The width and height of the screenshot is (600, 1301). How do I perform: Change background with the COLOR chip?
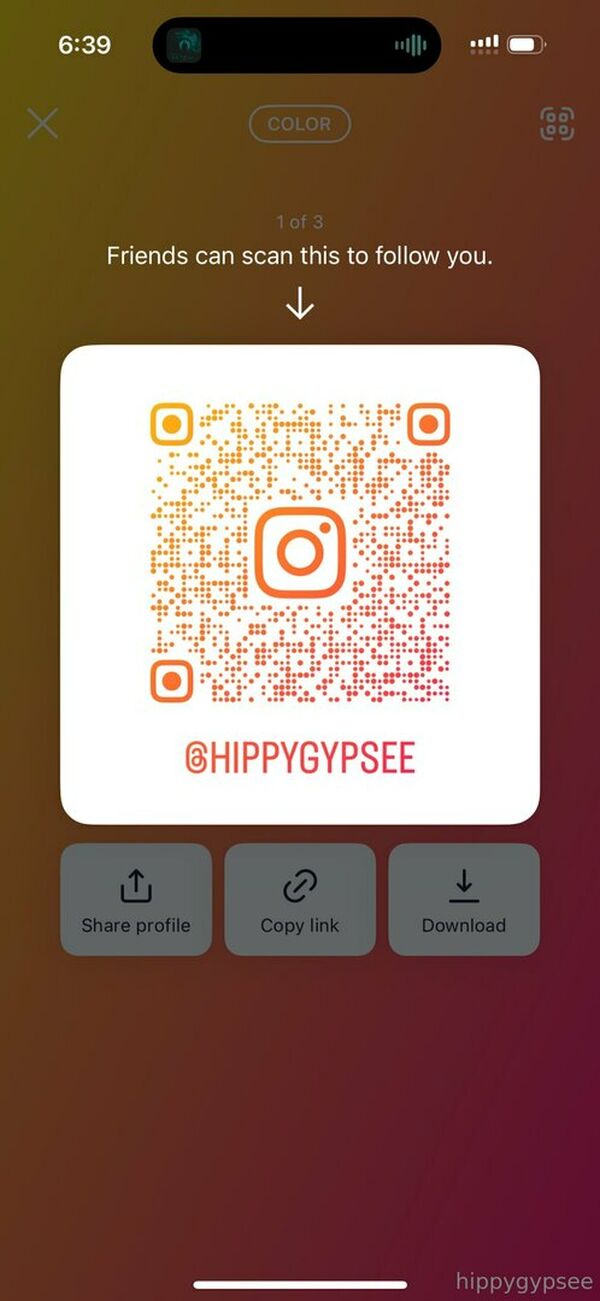299,124
